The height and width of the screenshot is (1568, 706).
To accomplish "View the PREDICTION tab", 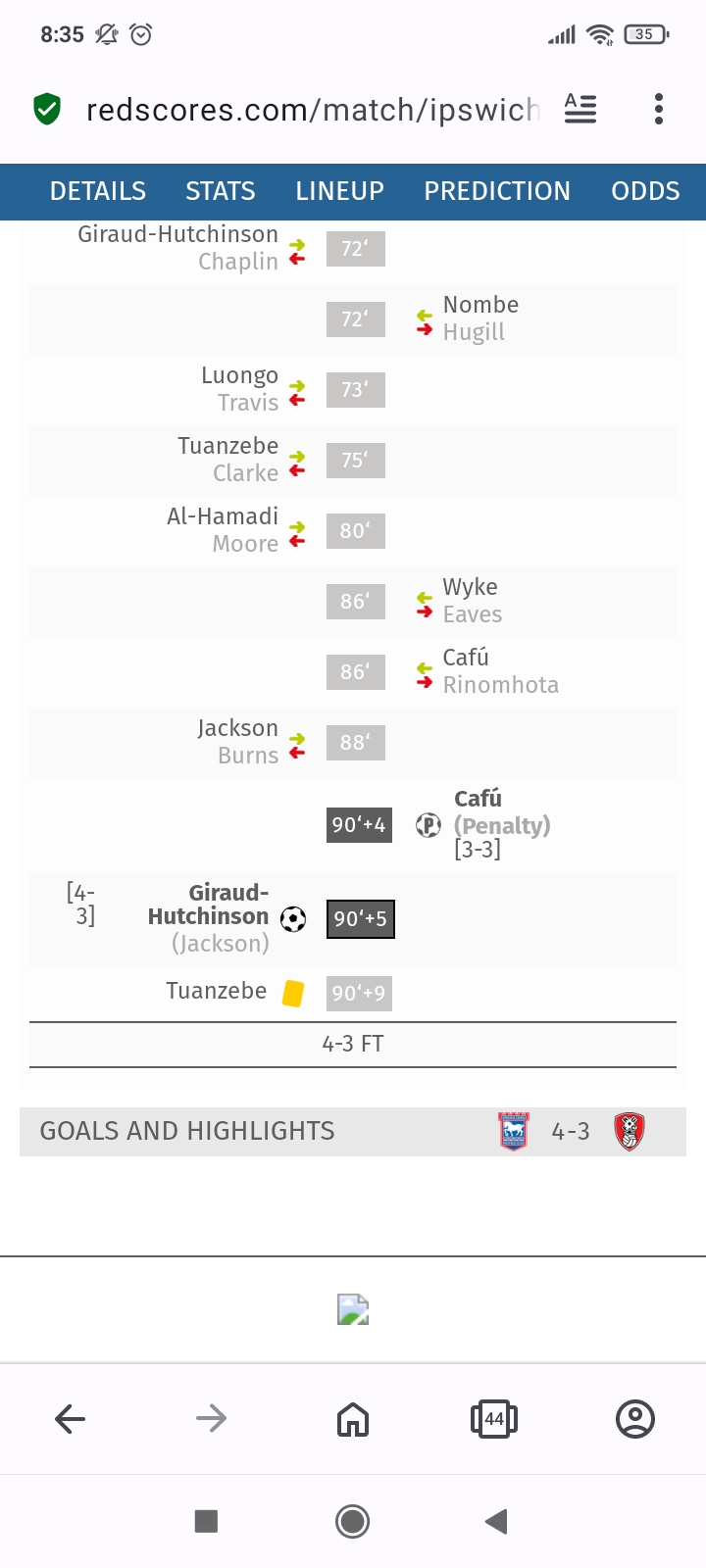I will (x=496, y=191).
